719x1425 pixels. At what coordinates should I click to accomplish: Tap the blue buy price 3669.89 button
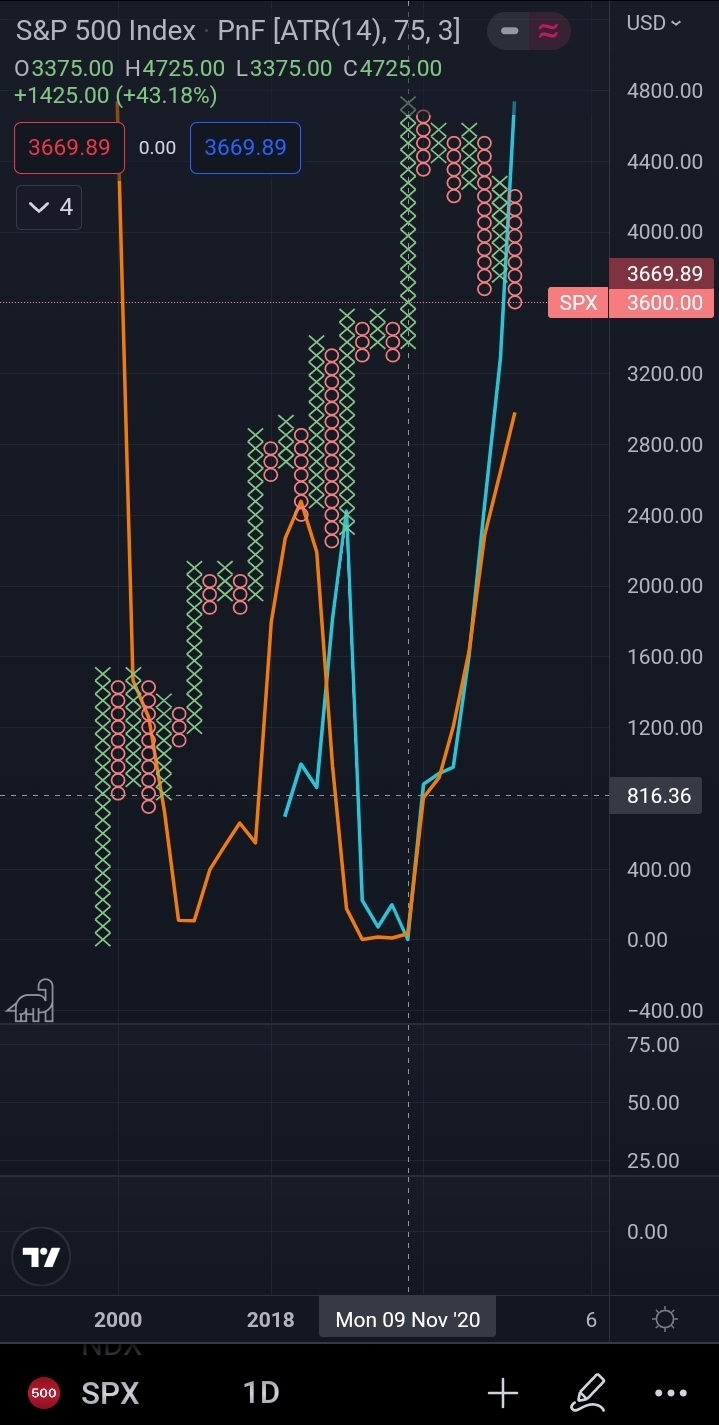click(x=245, y=148)
